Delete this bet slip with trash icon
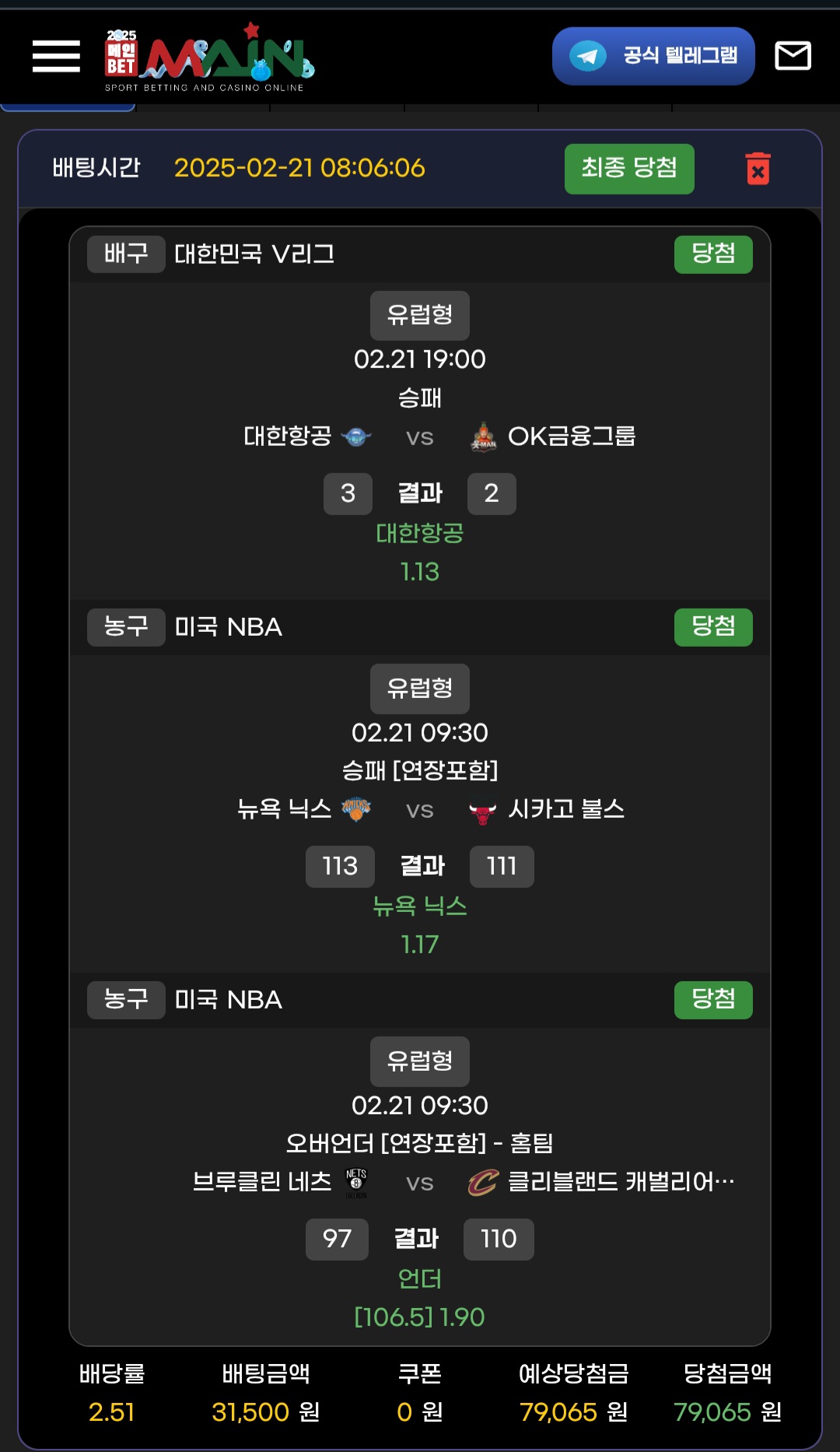Screen dimensions: 840x1452 click(758, 169)
